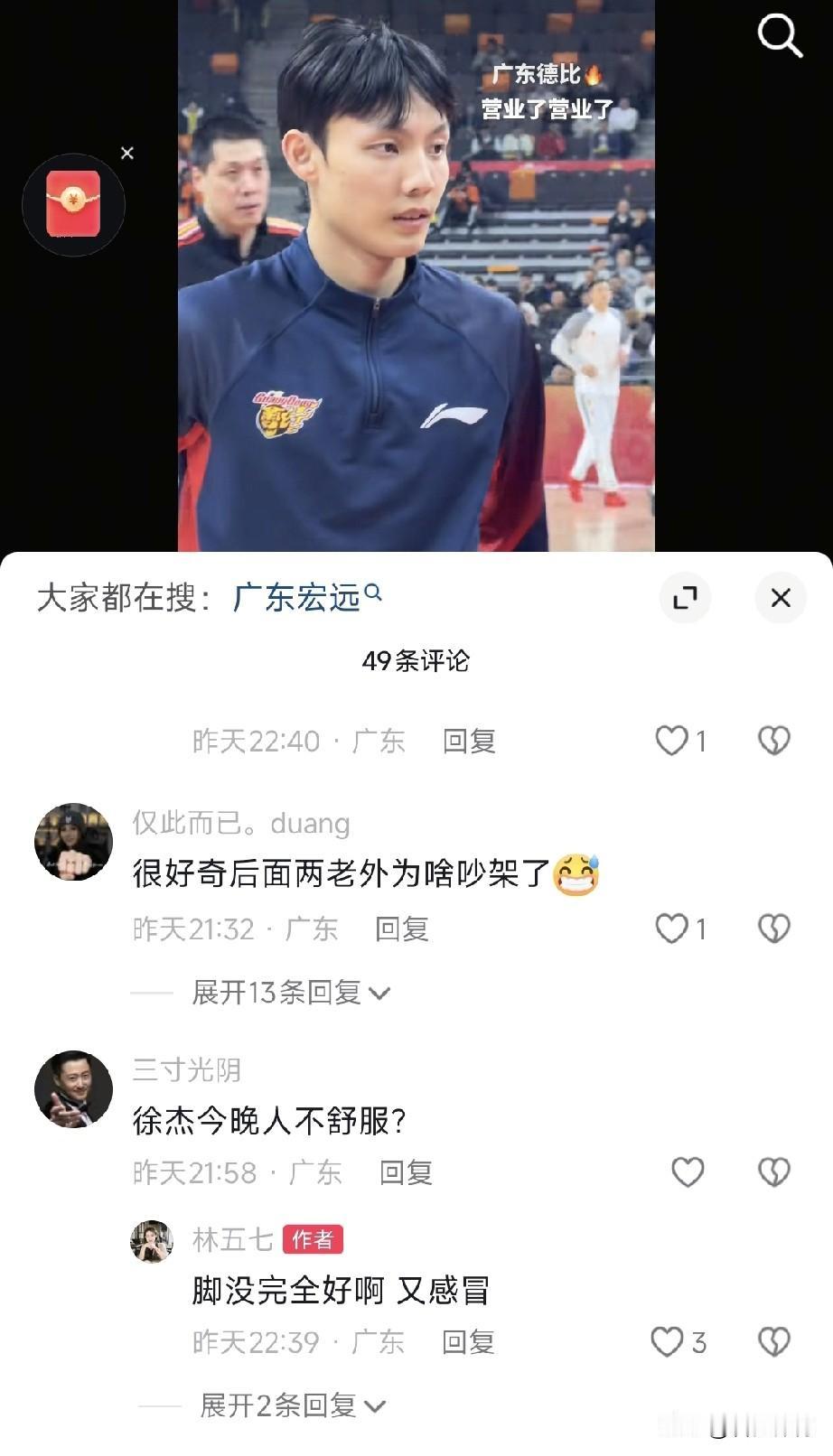This screenshot has width=833, height=1456.
Task: Expand the comment panel to fullscreen
Action: coord(687,598)
